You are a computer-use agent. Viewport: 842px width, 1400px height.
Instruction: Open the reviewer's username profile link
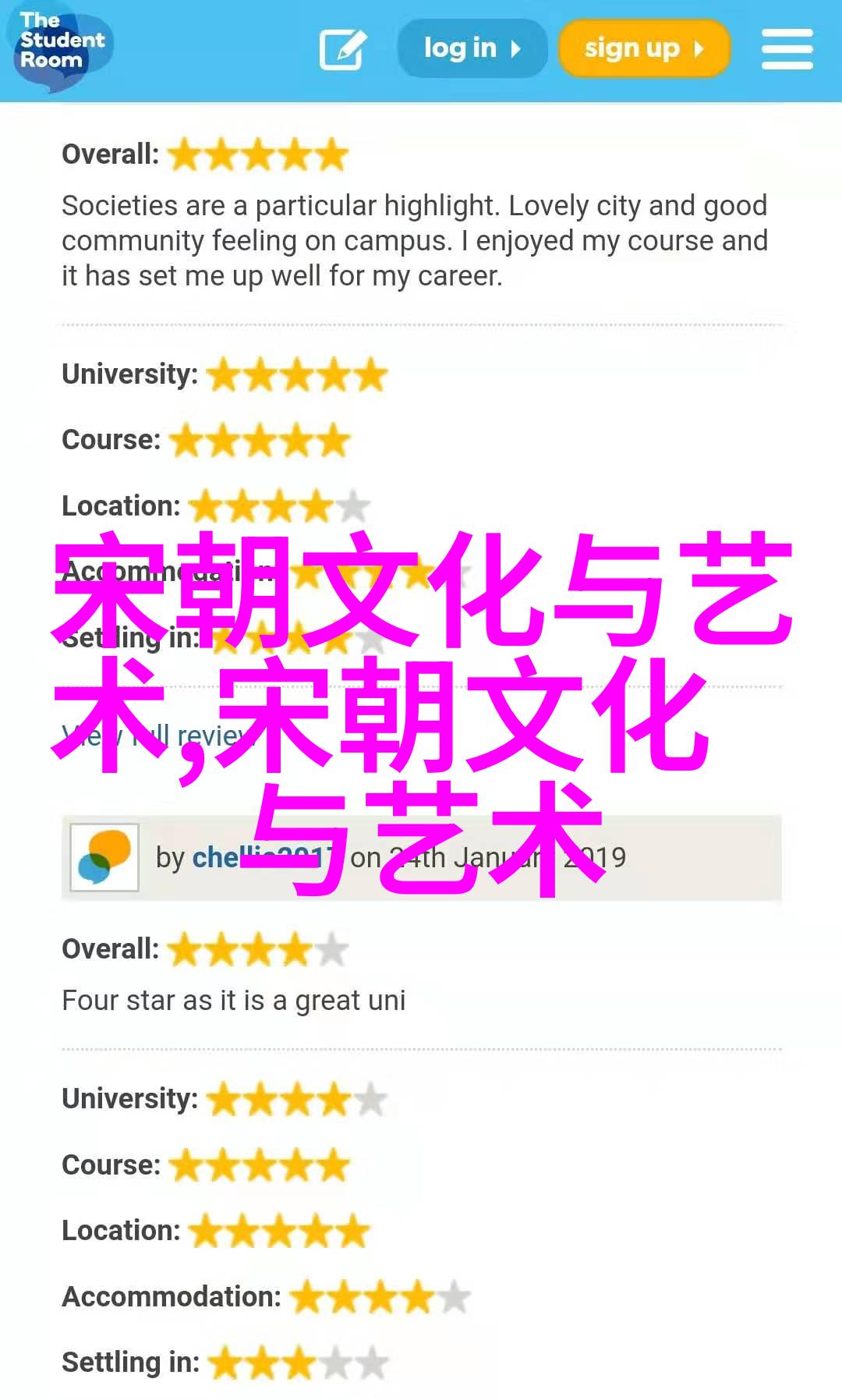[263, 858]
